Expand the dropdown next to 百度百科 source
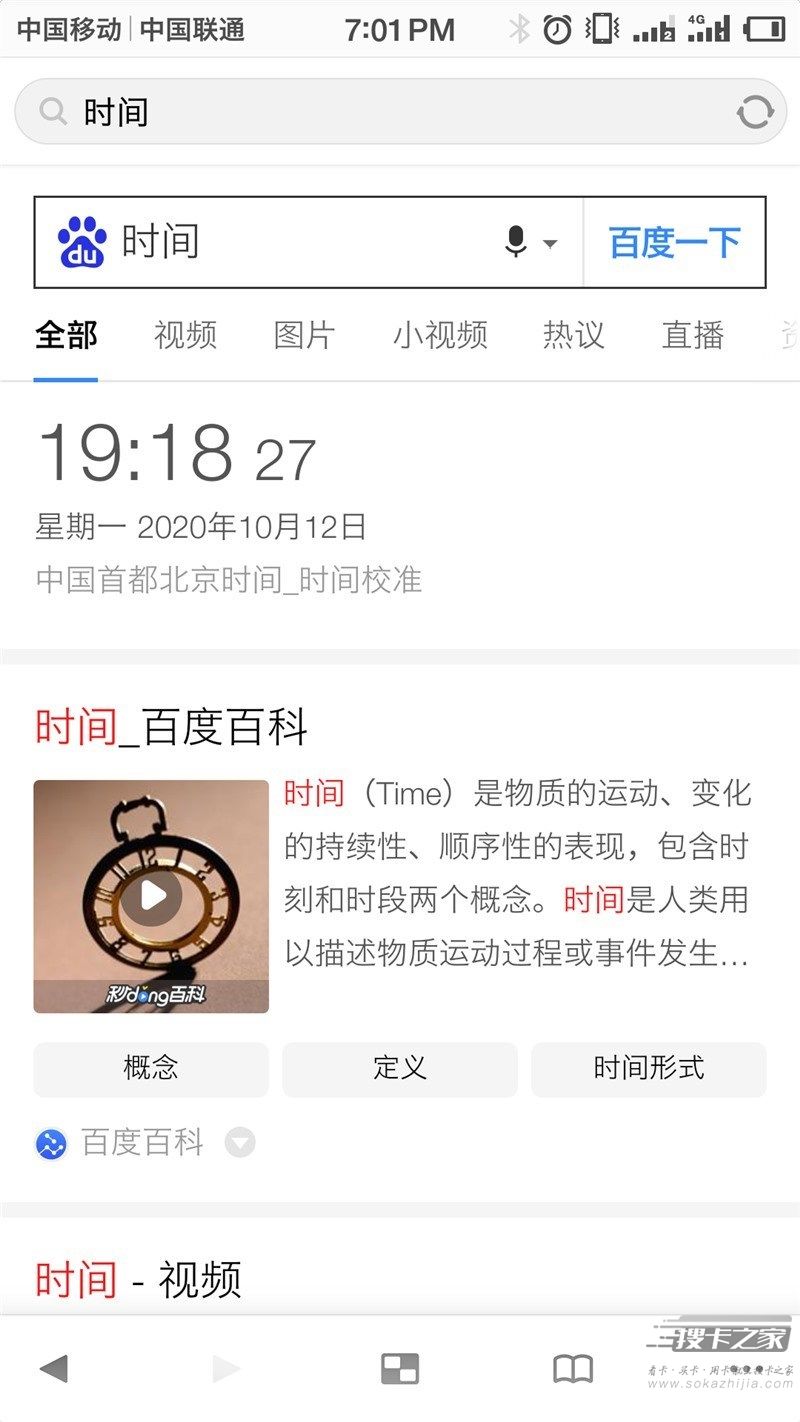The width and height of the screenshot is (800, 1422). click(x=239, y=1142)
